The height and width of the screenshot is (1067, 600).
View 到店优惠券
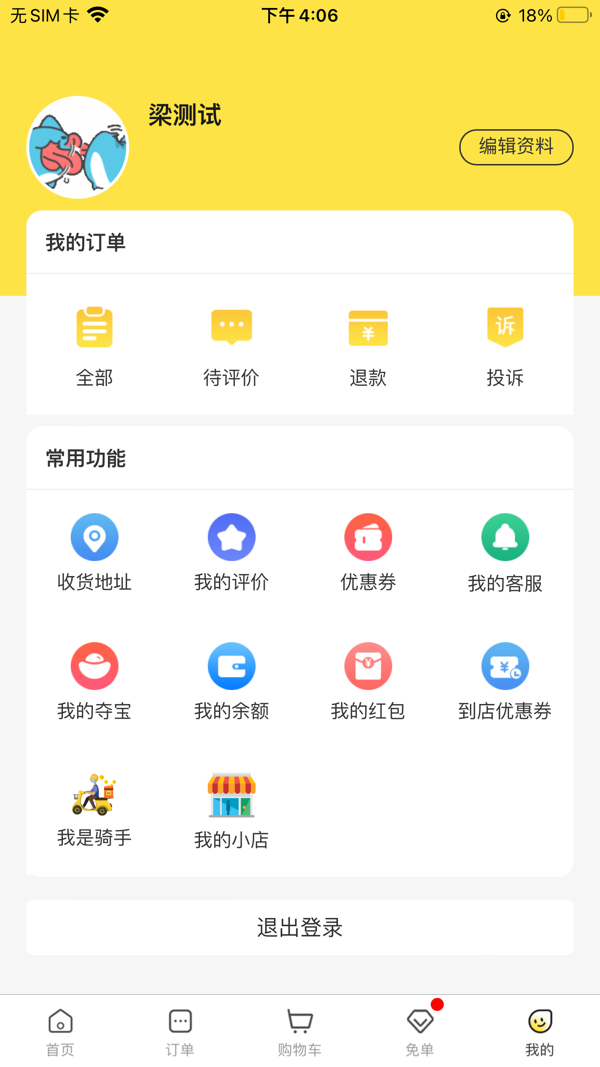click(x=505, y=682)
